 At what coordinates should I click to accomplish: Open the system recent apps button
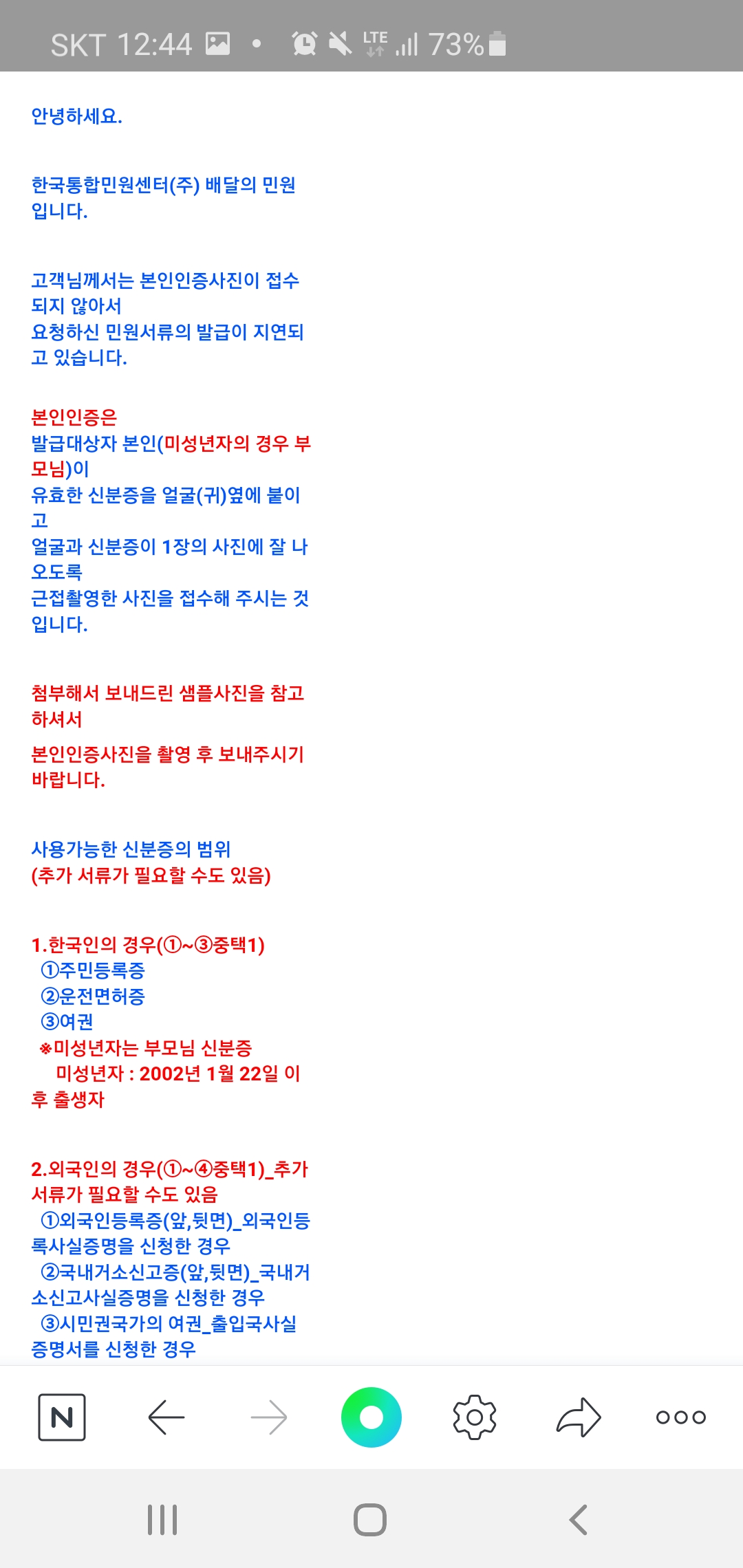[162, 1520]
